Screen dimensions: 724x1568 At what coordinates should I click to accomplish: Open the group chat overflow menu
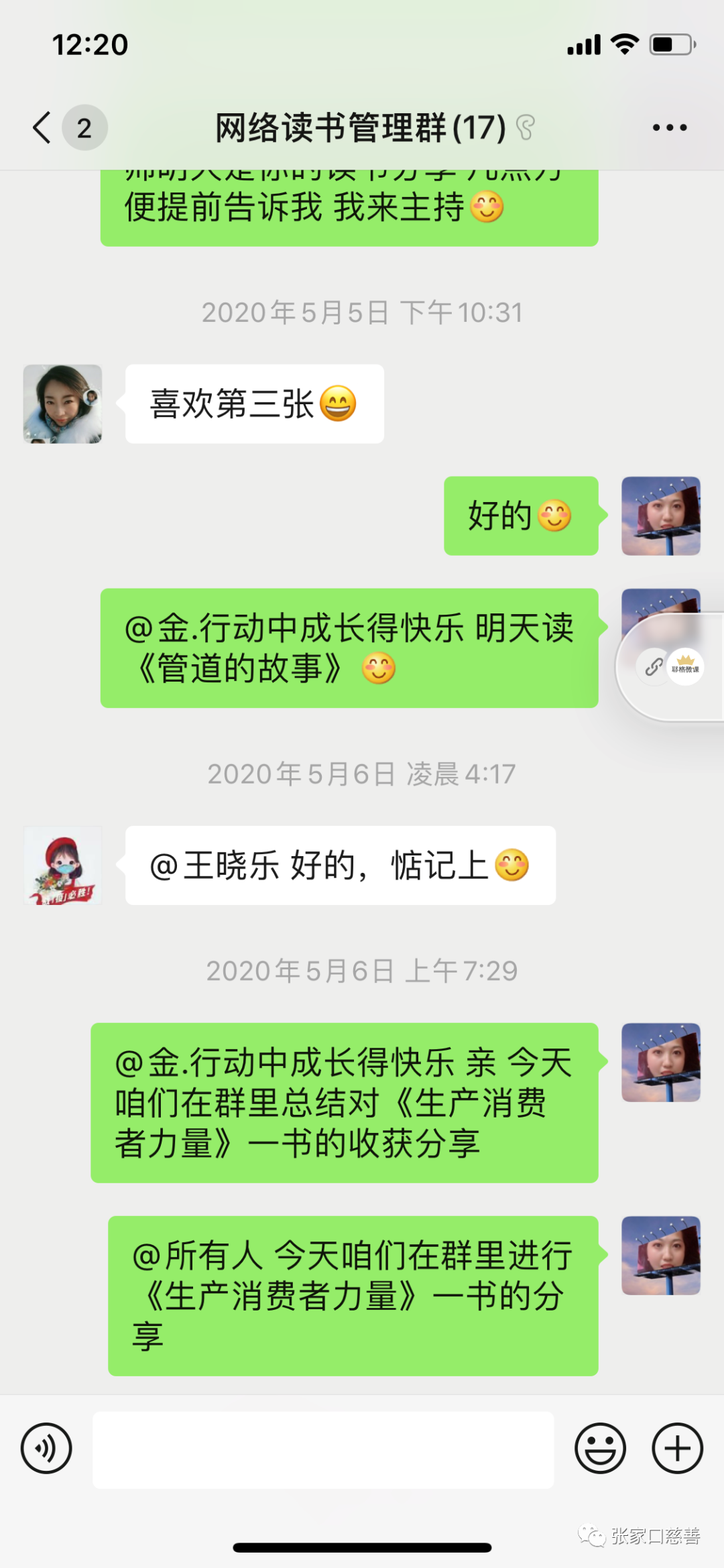pyautogui.click(x=669, y=127)
